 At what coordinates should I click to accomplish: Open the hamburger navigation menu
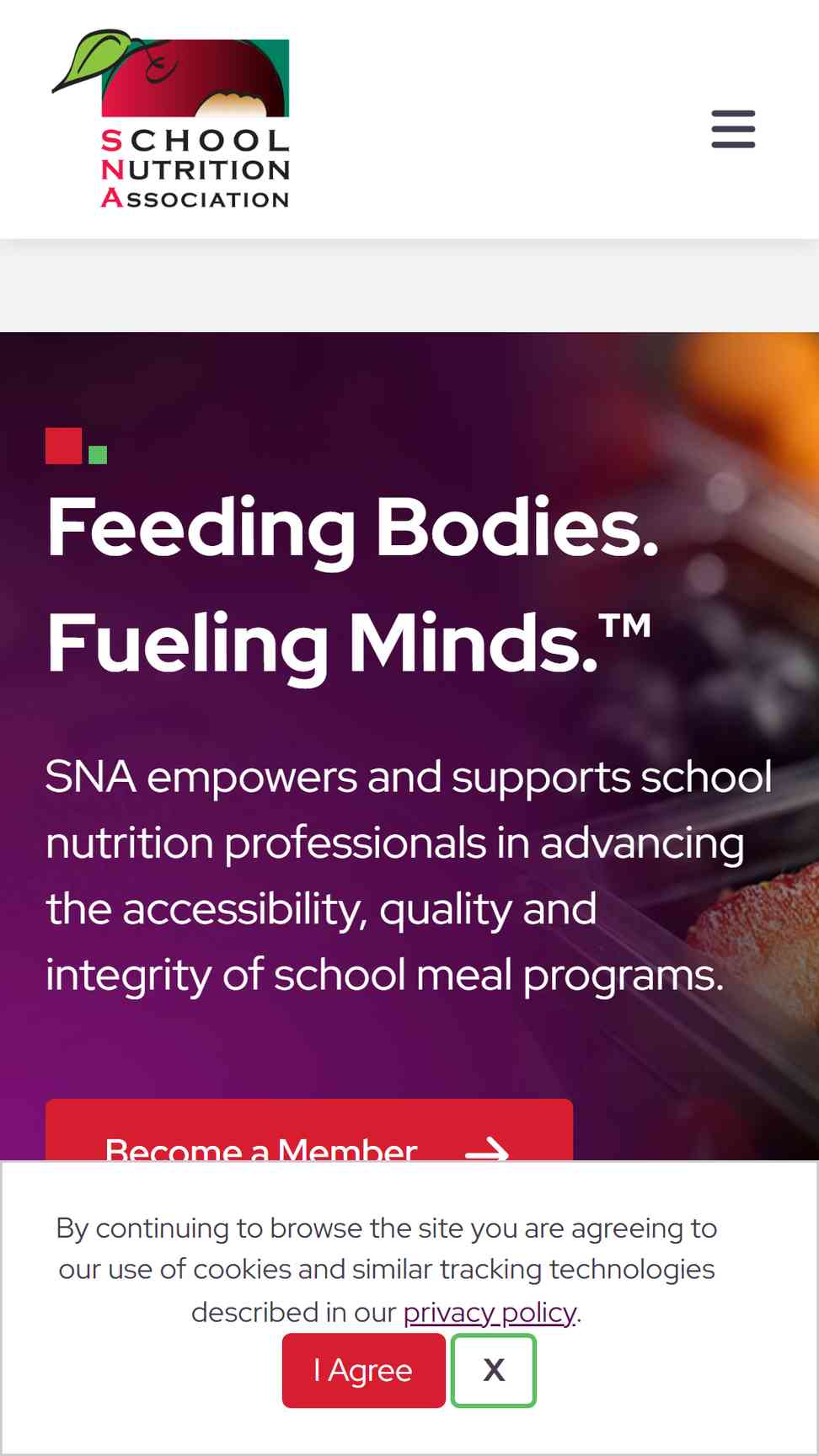pos(733,129)
